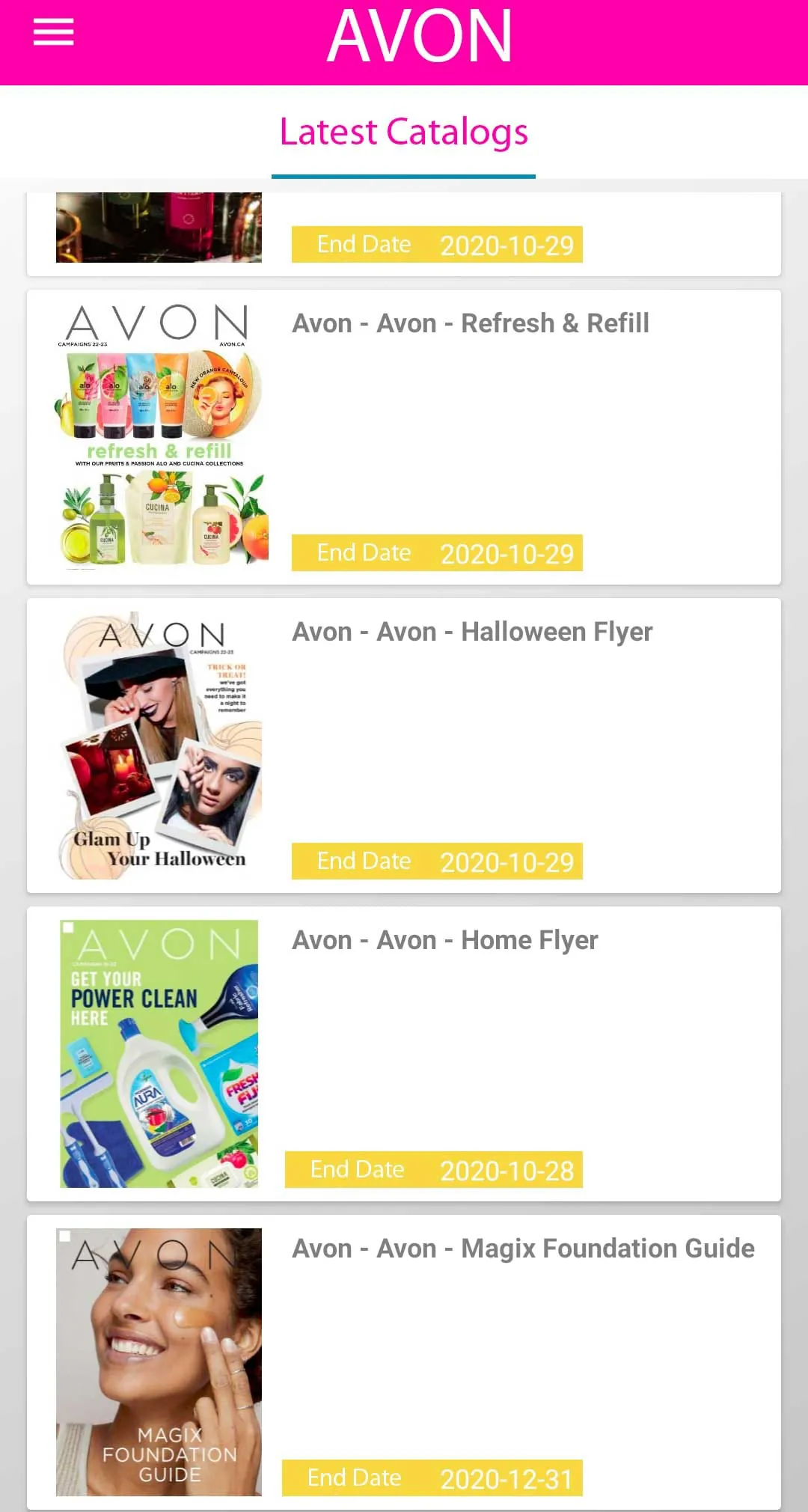Tap the Magix Foundation Guide cover image
Viewport: 808px width, 1512px height.
click(159, 1362)
